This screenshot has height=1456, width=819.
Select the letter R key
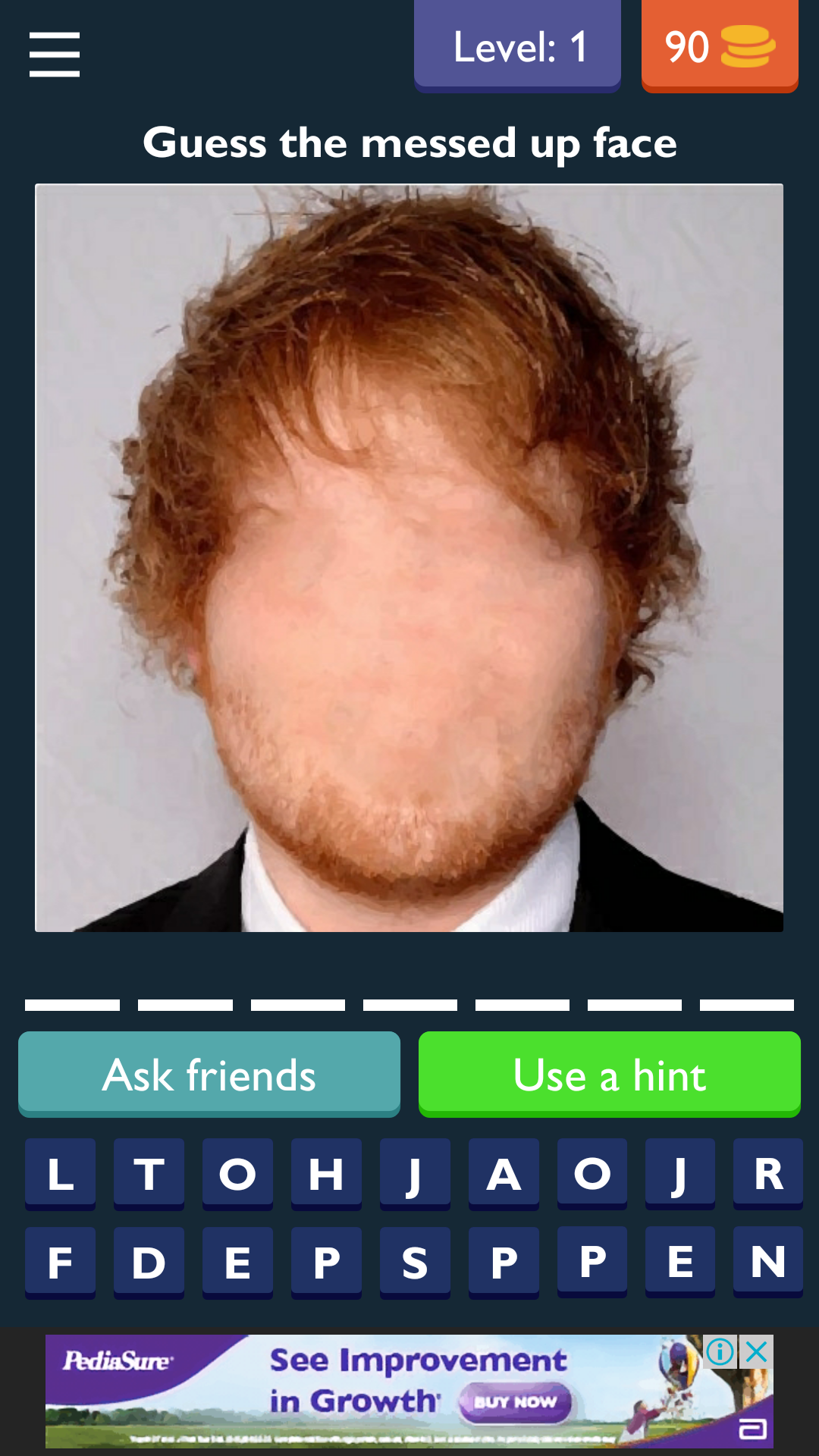tap(767, 1172)
